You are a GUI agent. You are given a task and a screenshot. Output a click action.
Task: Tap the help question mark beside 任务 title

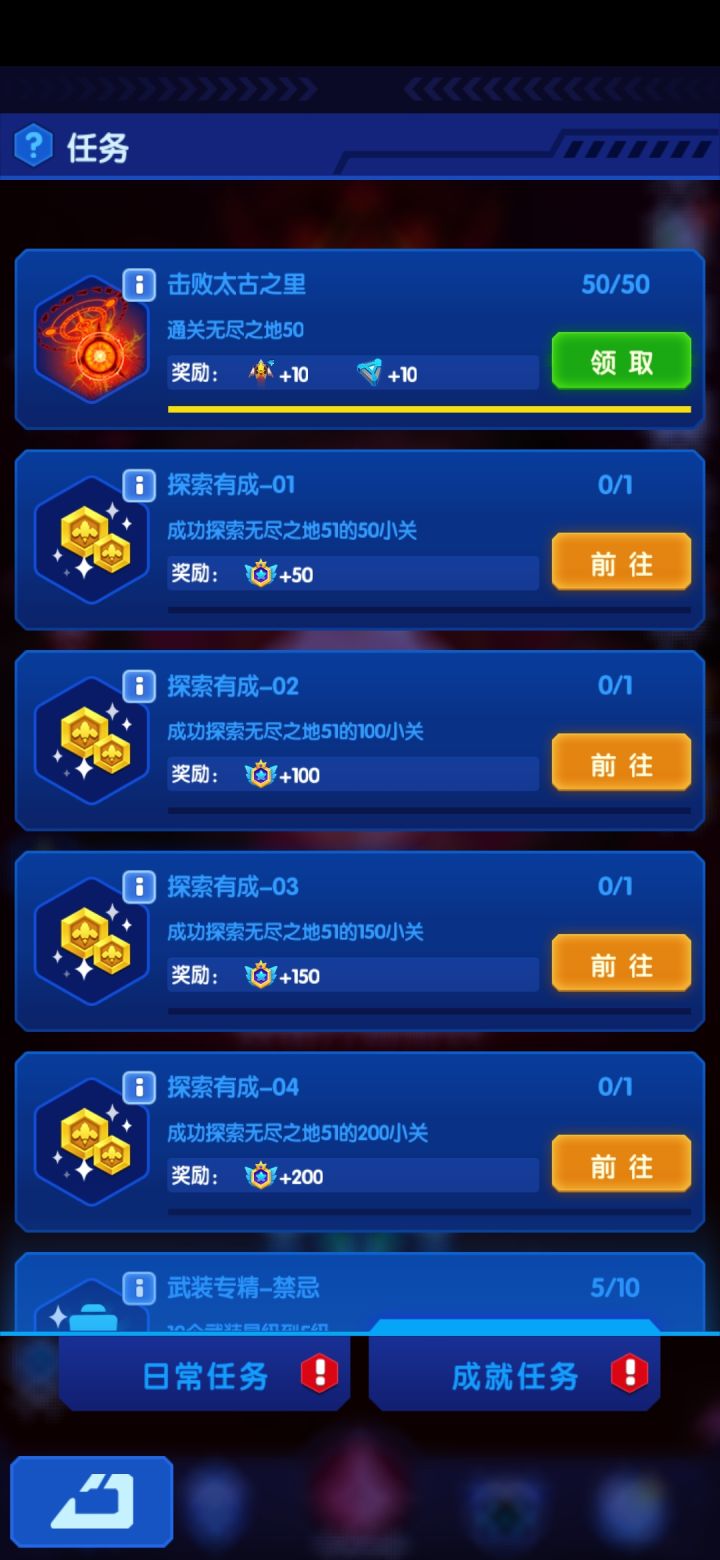coord(33,146)
